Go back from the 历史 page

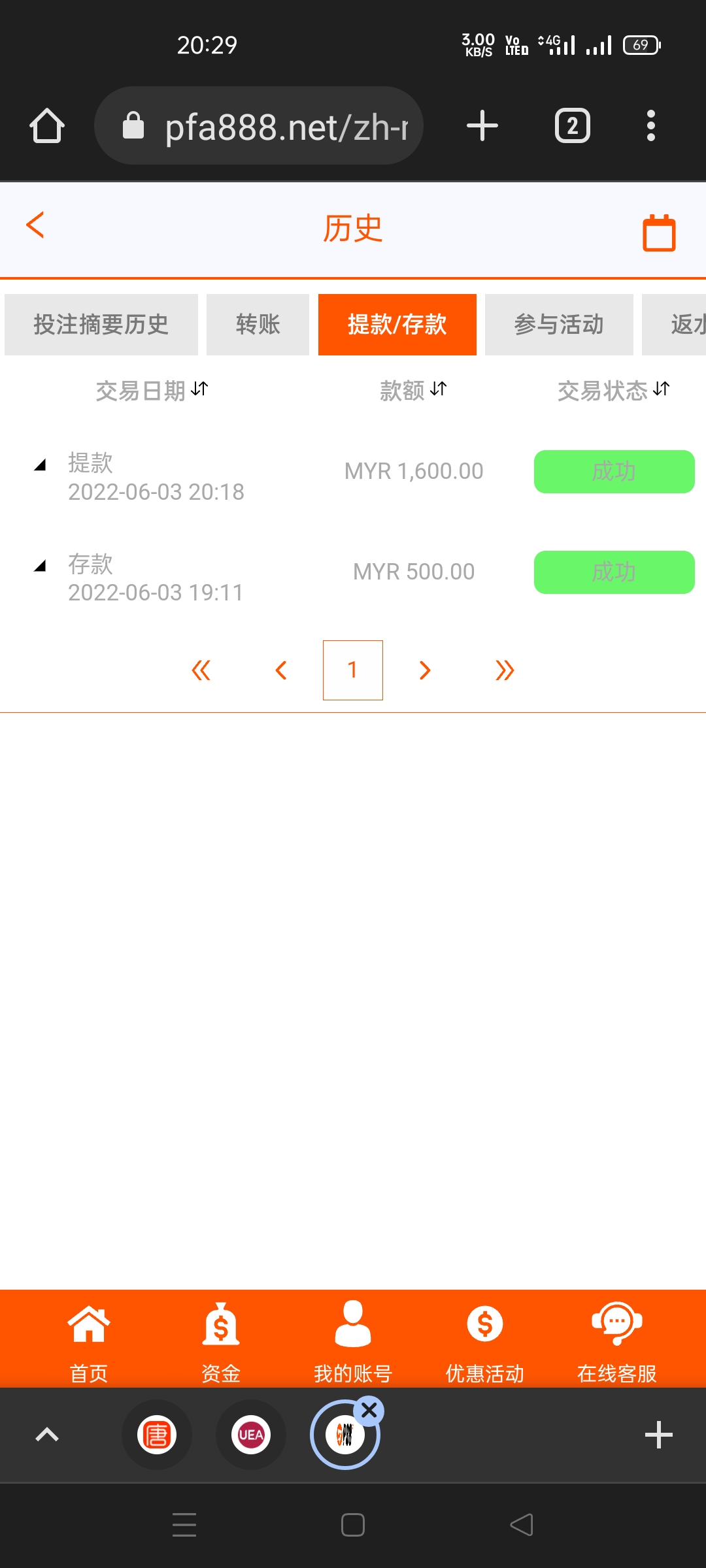[x=35, y=225]
